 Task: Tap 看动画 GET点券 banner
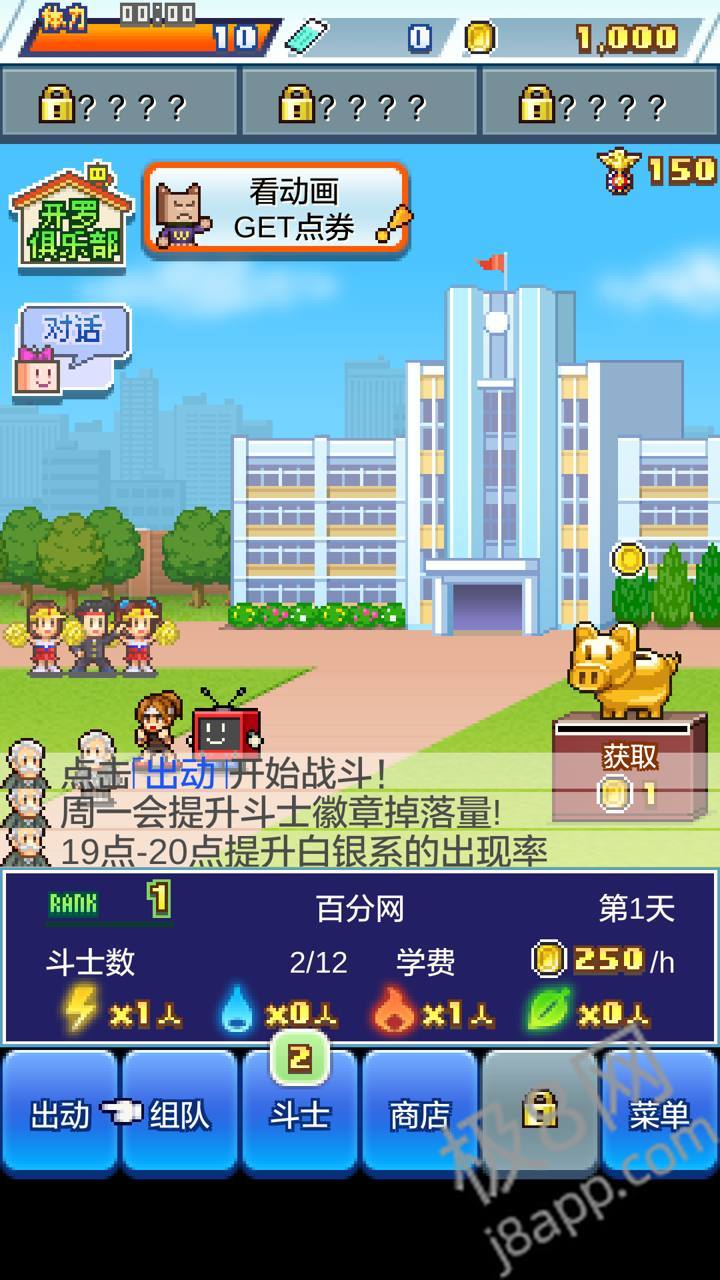(276, 207)
